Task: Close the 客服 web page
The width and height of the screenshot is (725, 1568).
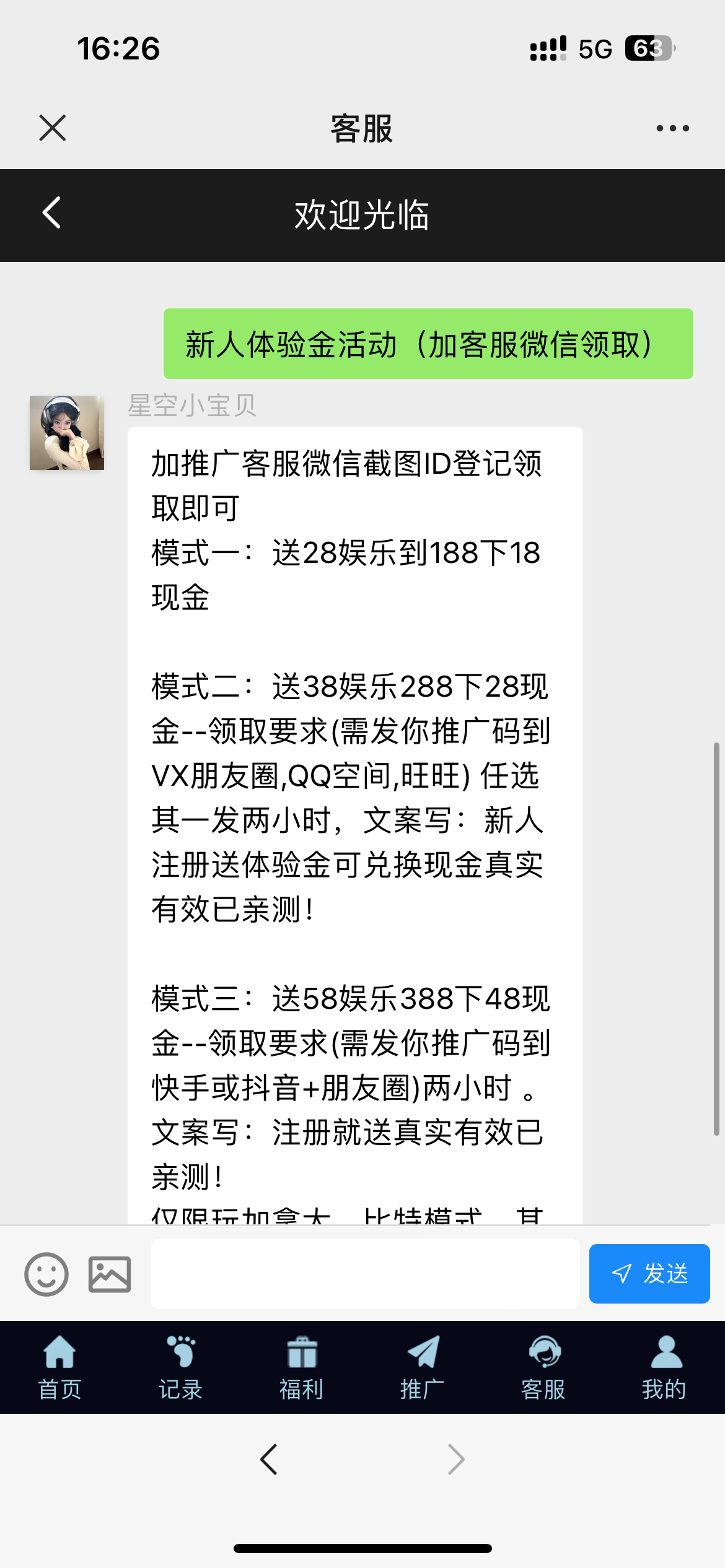Action: (53, 128)
